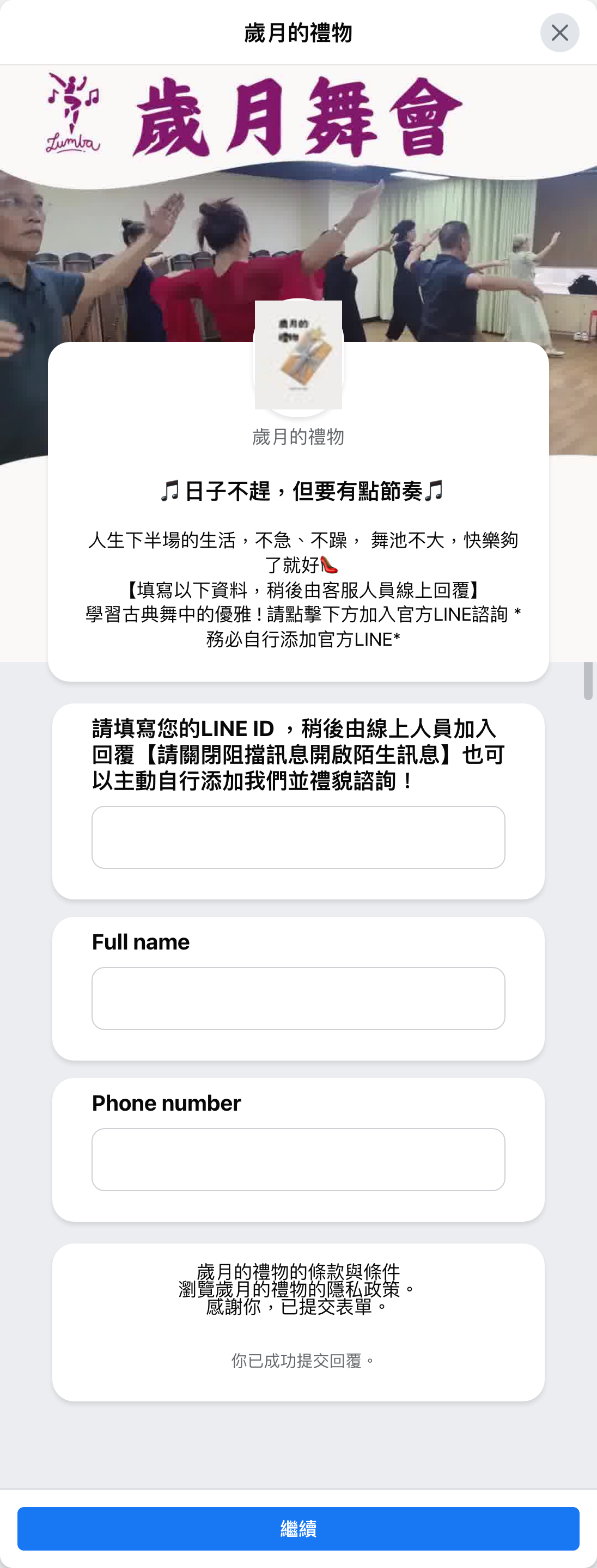
Task: Click the X icon to dismiss the form
Action: pyautogui.click(x=559, y=32)
